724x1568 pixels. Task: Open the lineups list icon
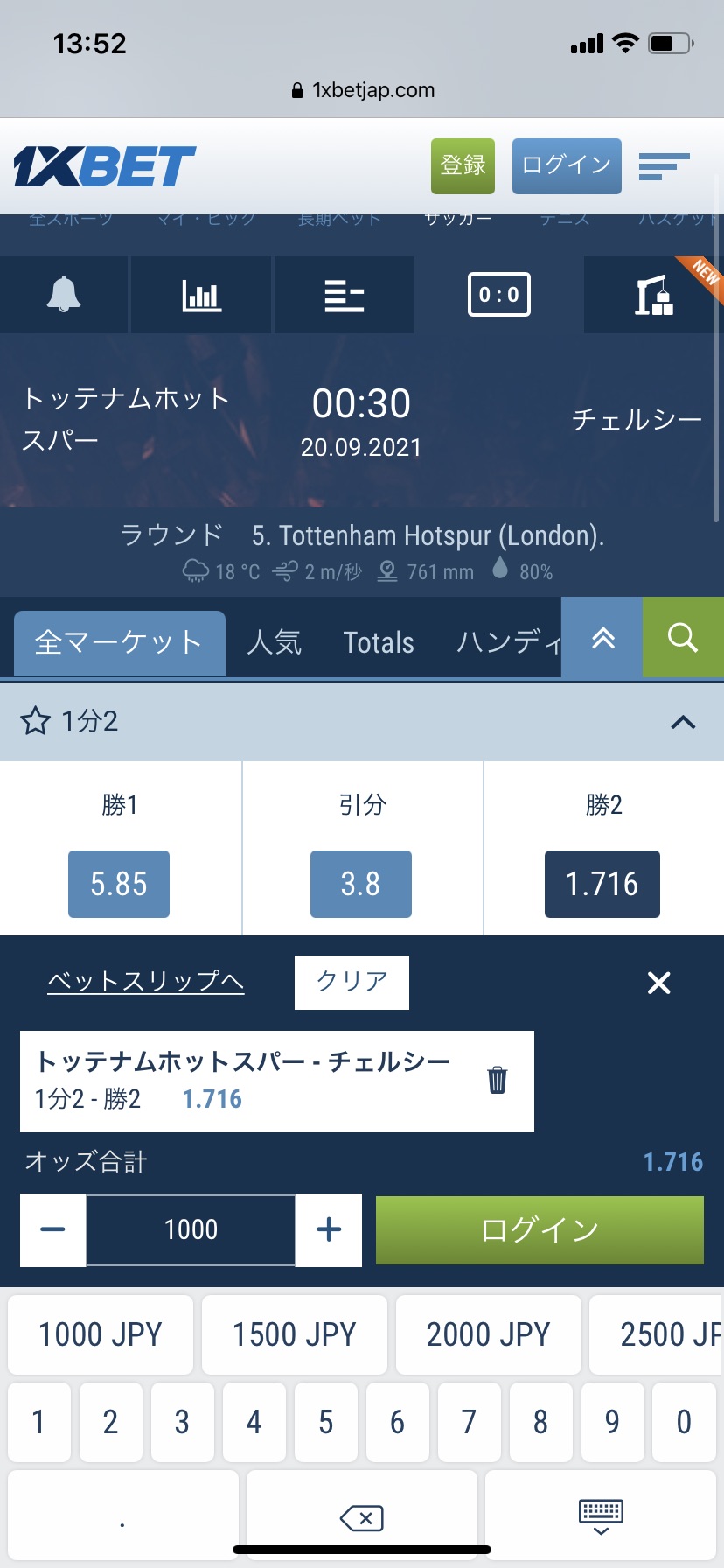[x=344, y=295]
